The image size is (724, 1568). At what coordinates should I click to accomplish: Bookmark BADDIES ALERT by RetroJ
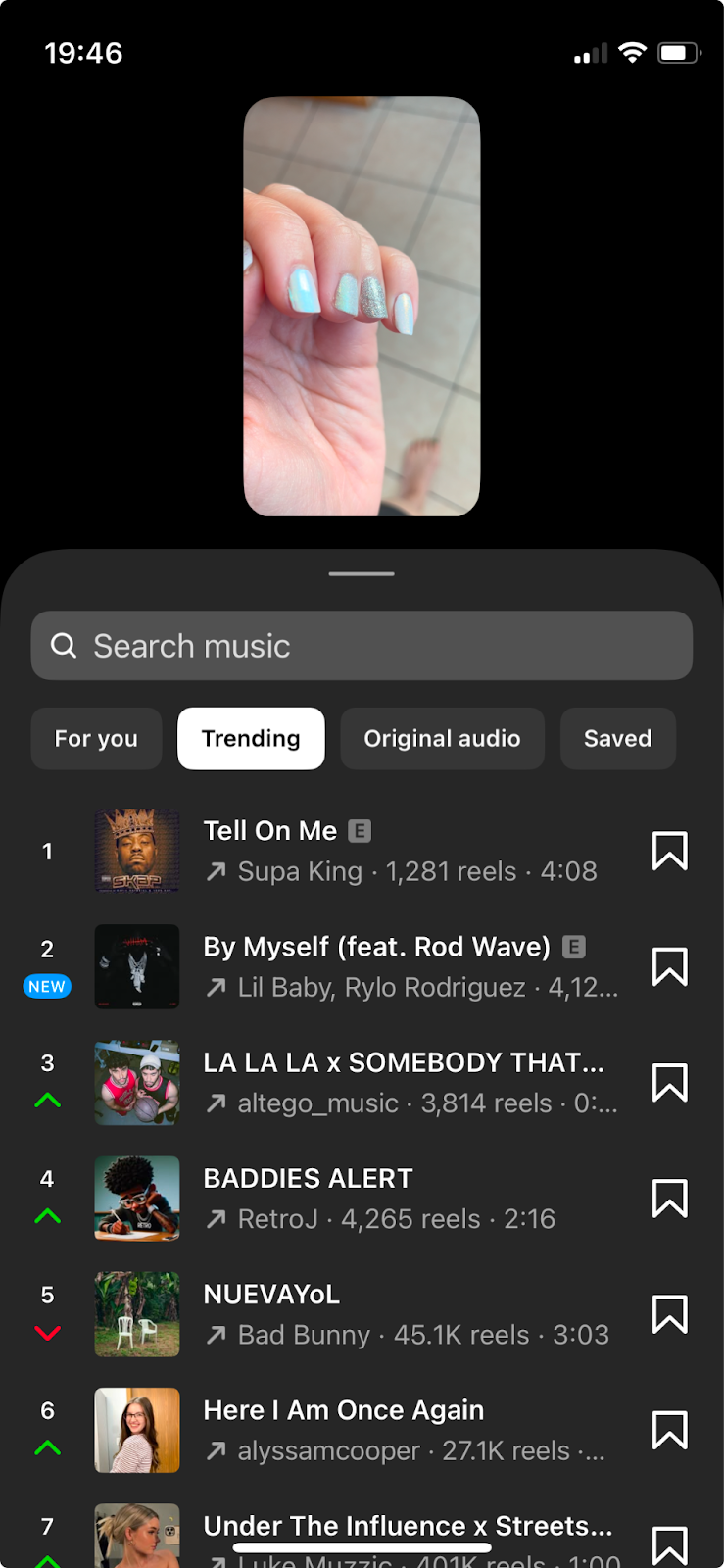pos(669,1199)
